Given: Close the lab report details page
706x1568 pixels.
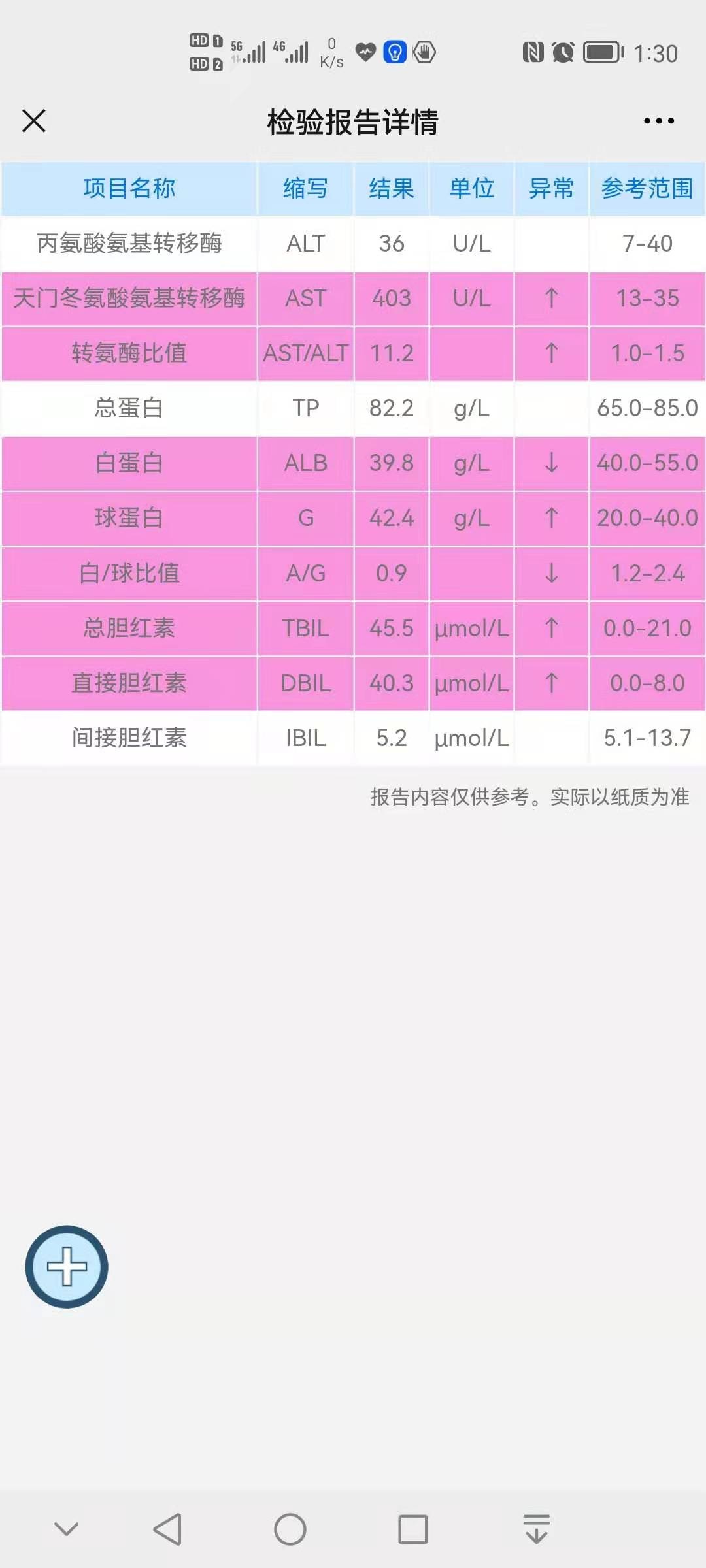Looking at the screenshot, I should pyautogui.click(x=34, y=121).
